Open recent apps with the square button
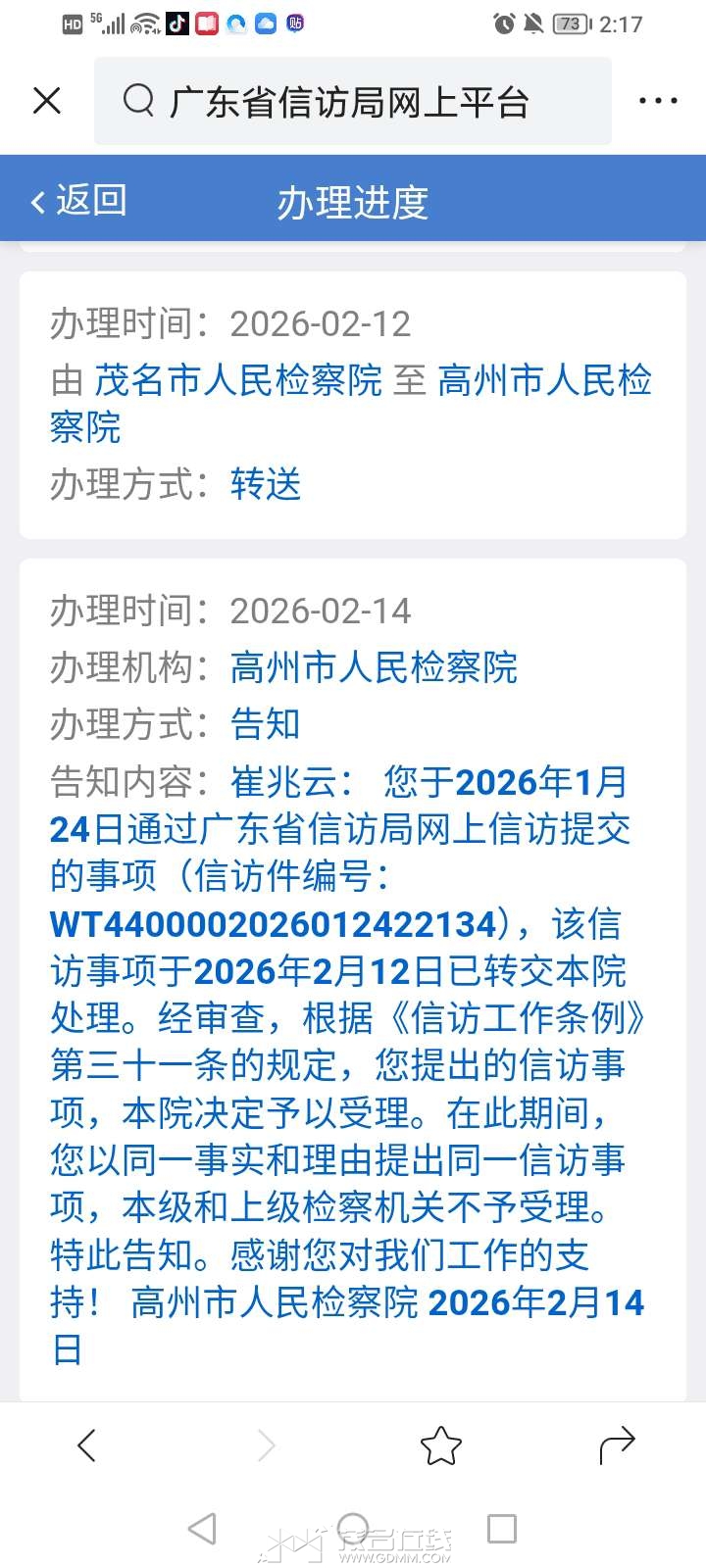The width and height of the screenshot is (706, 1568). (502, 1528)
